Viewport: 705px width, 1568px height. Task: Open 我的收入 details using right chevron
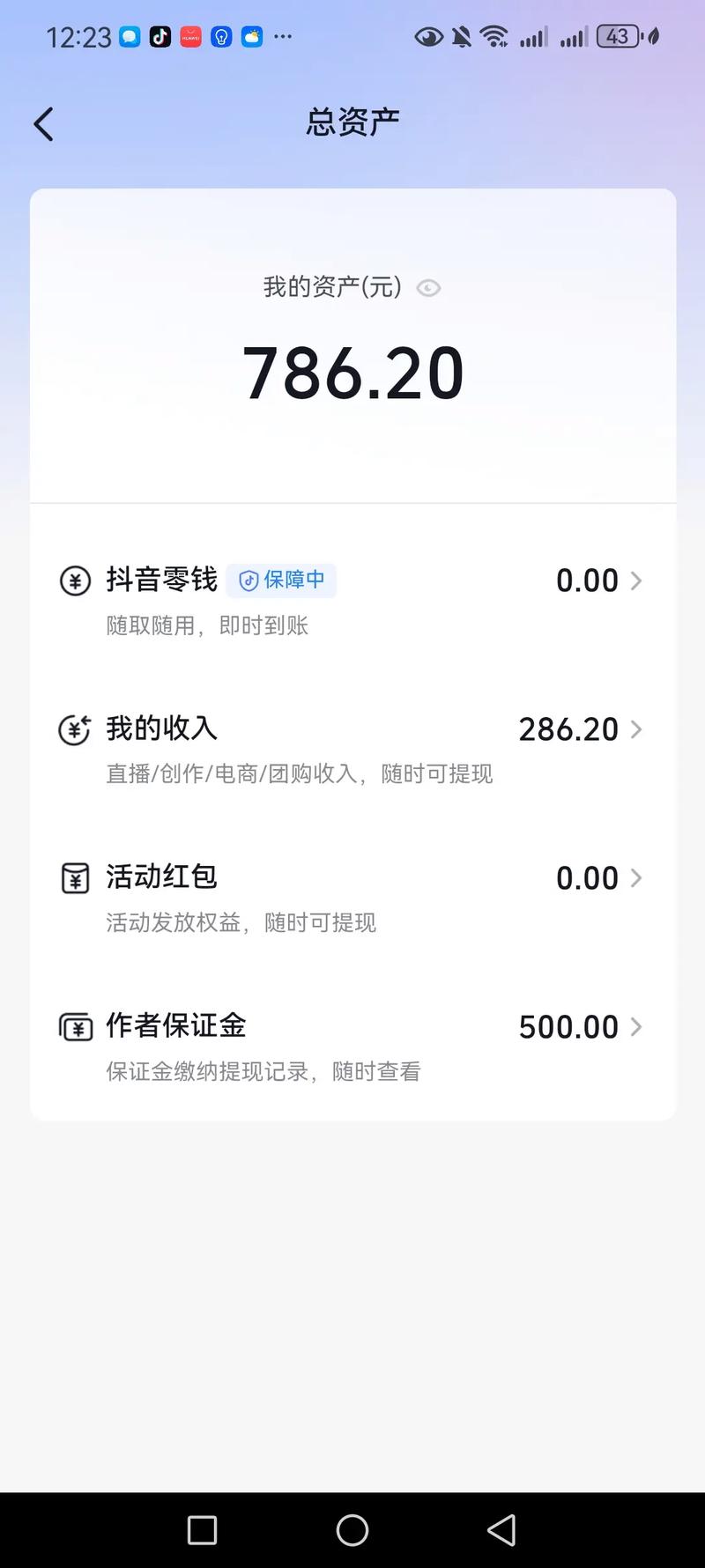pyautogui.click(x=636, y=729)
